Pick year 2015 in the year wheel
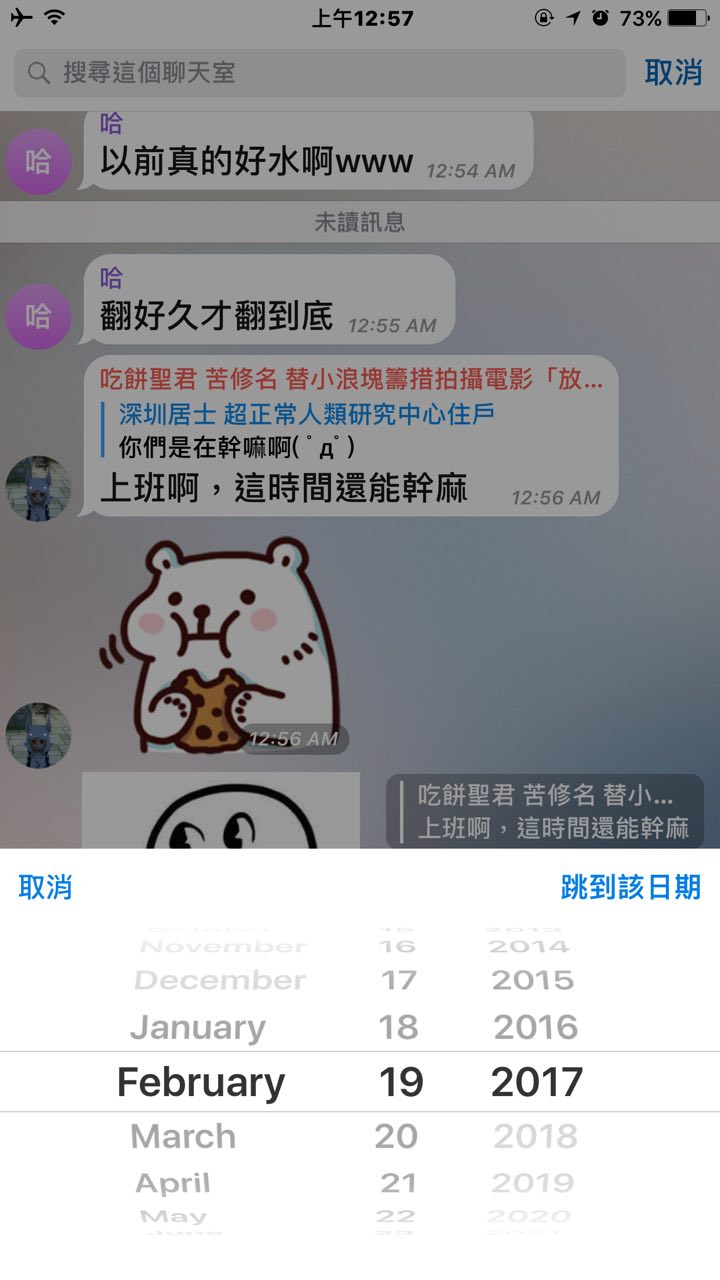The width and height of the screenshot is (720, 1280). [x=533, y=980]
